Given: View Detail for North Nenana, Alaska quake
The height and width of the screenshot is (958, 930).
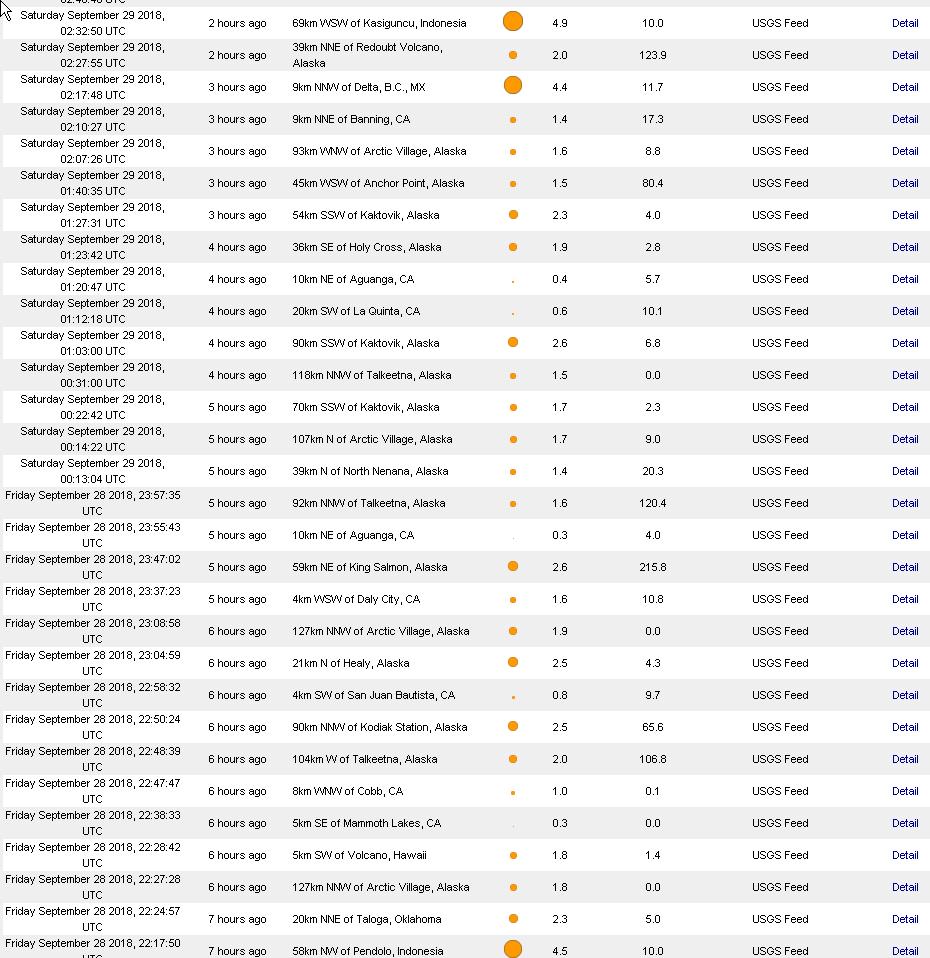Looking at the screenshot, I should point(904,471).
